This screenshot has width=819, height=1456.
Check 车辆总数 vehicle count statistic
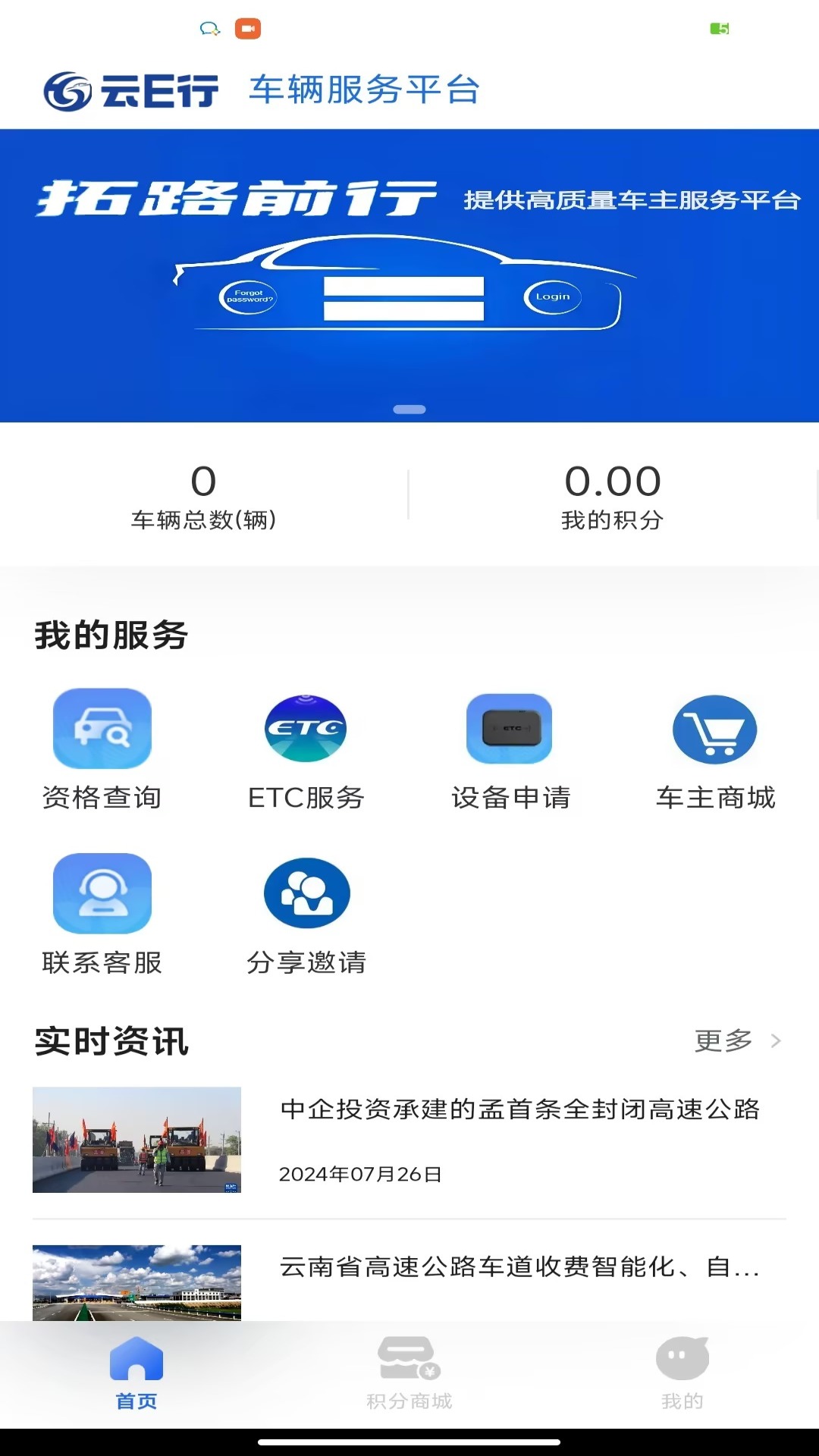(204, 497)
